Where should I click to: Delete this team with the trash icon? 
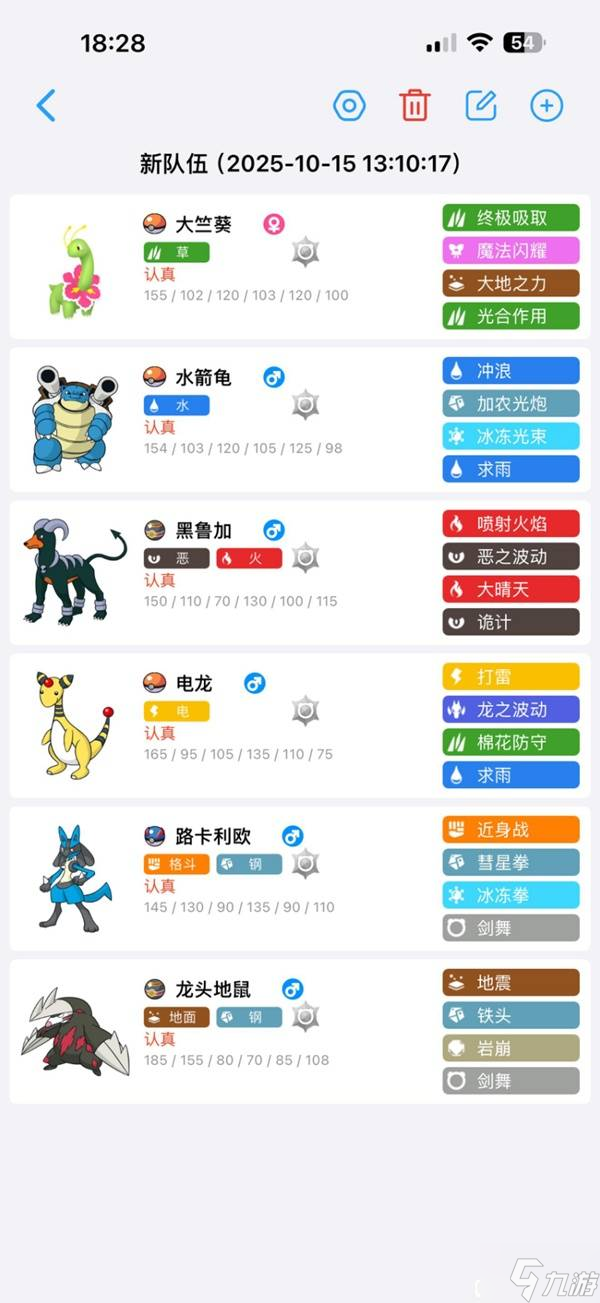click(x=414, y=105)
